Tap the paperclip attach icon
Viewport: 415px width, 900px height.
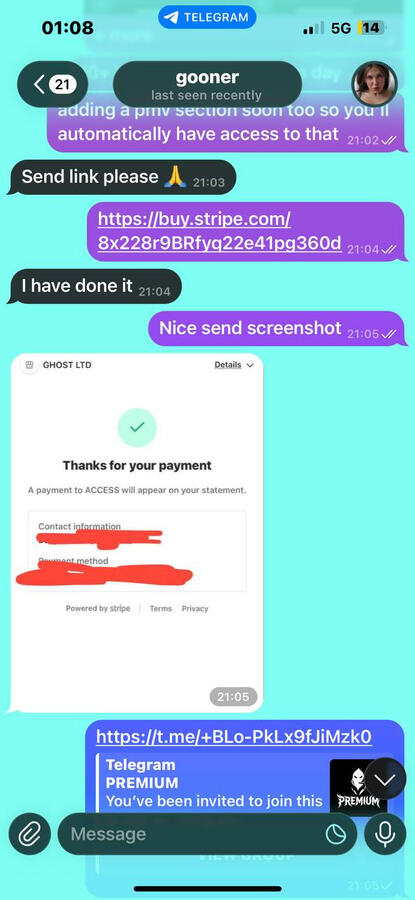click(29, 833)
